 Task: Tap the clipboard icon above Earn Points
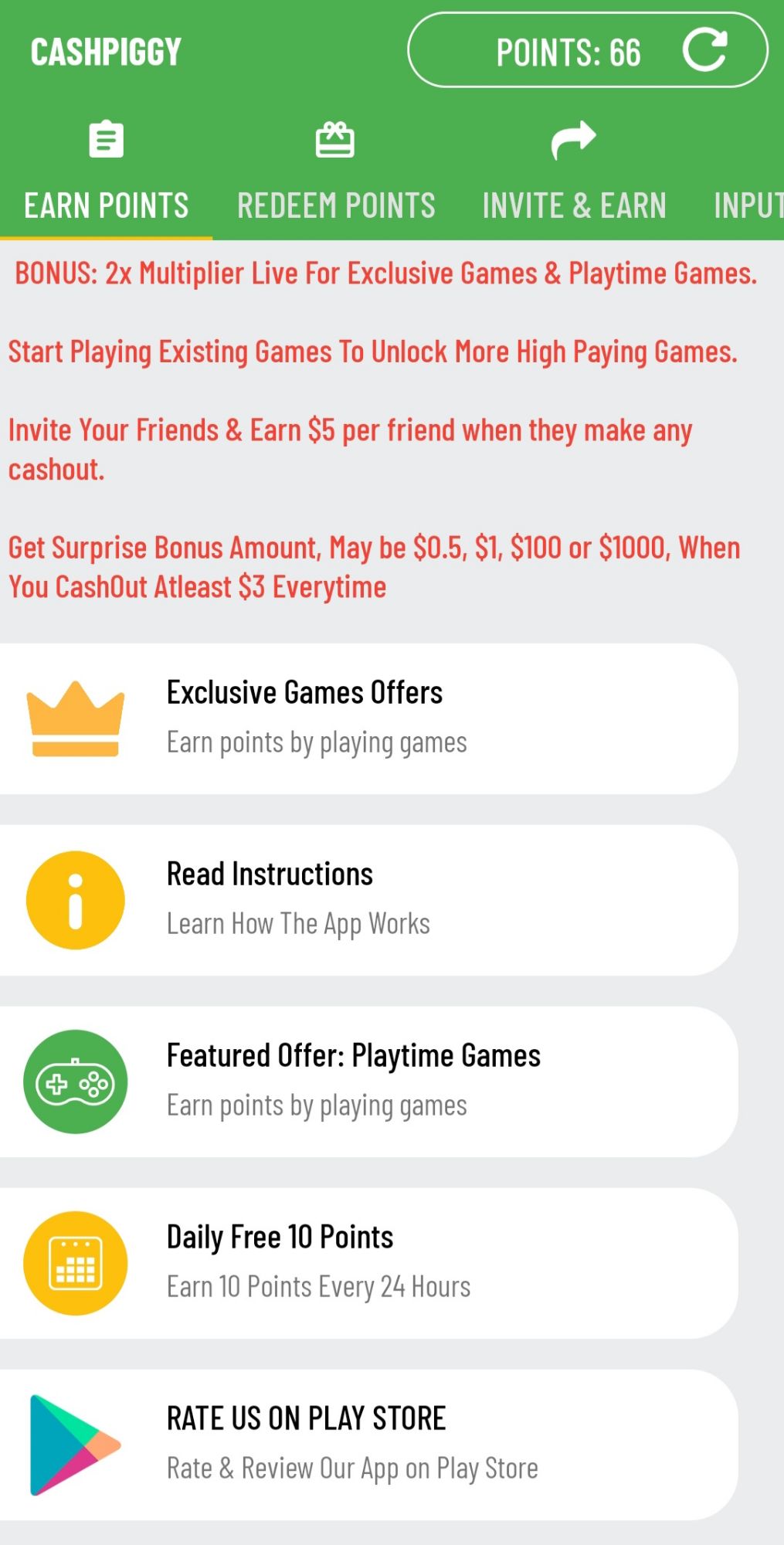tap(106, 139)
